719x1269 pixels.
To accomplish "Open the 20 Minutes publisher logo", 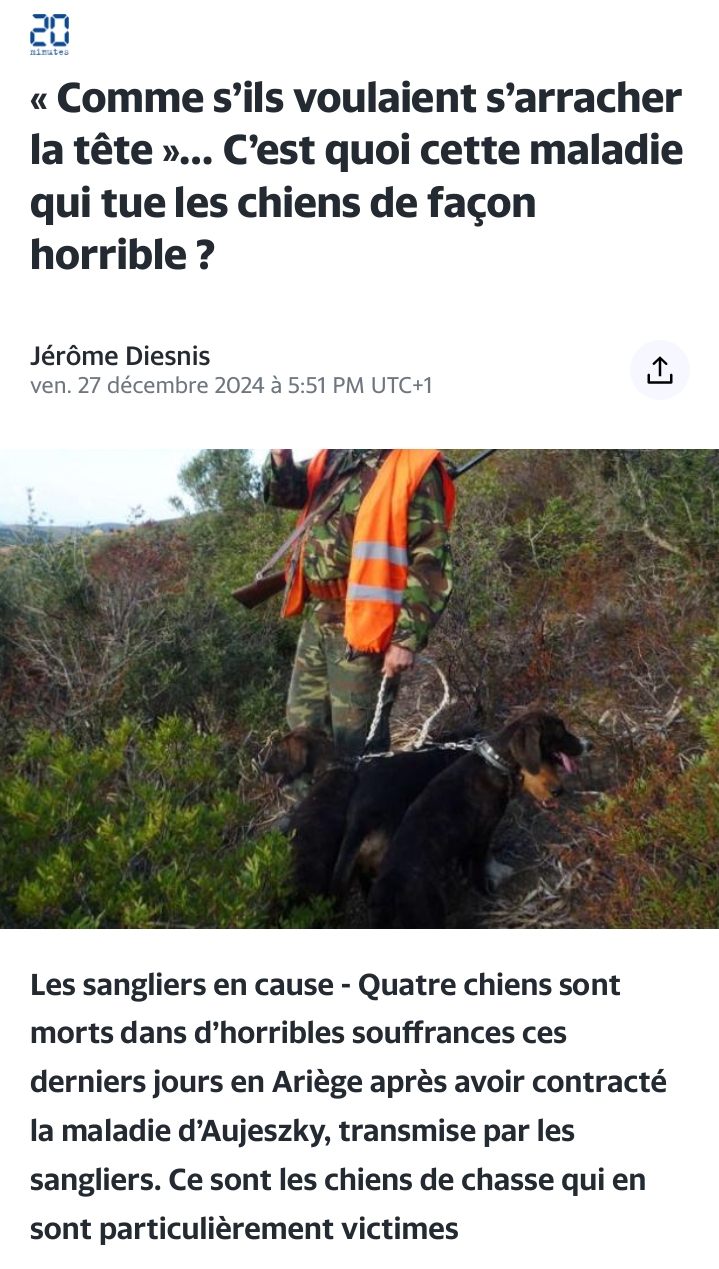I will tap(50, 34).
